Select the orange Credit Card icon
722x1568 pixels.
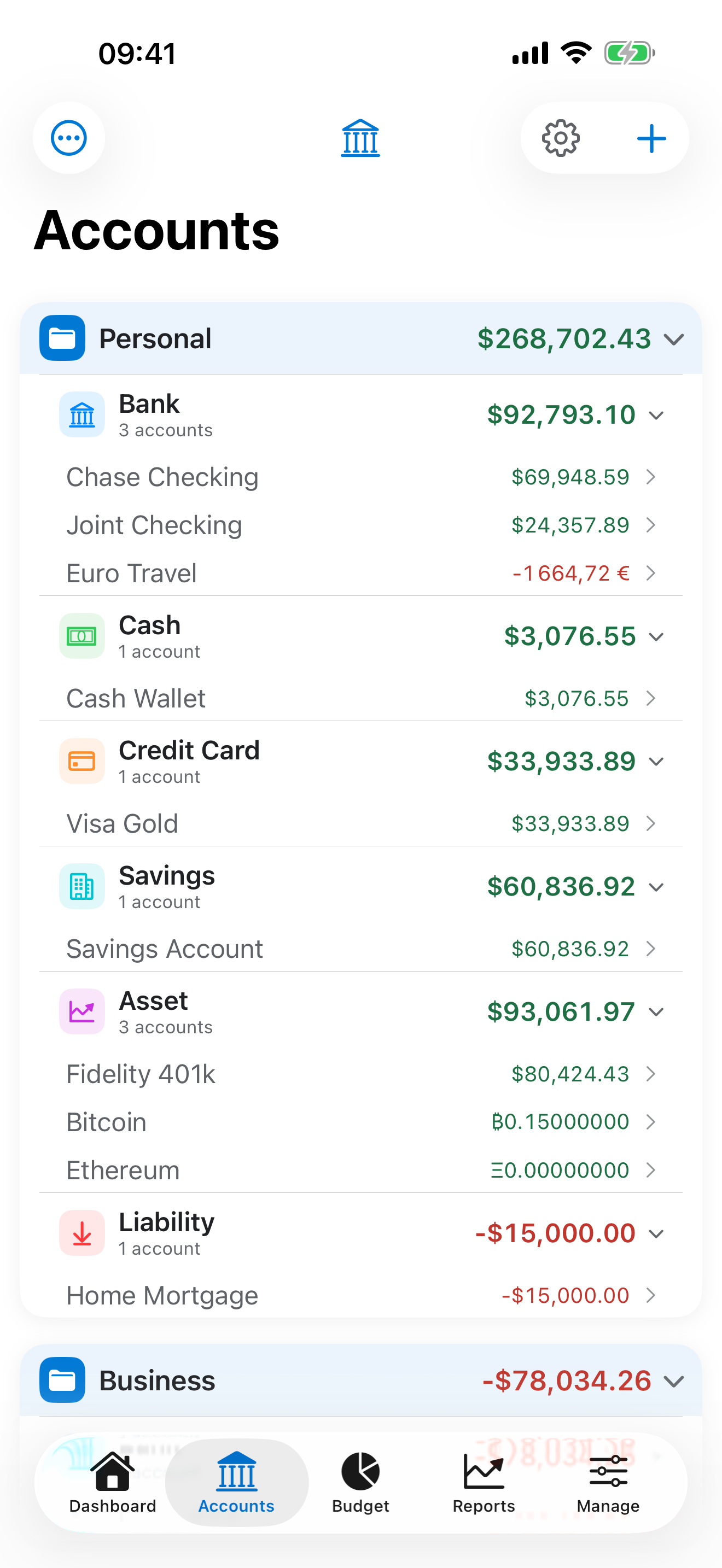81,761
